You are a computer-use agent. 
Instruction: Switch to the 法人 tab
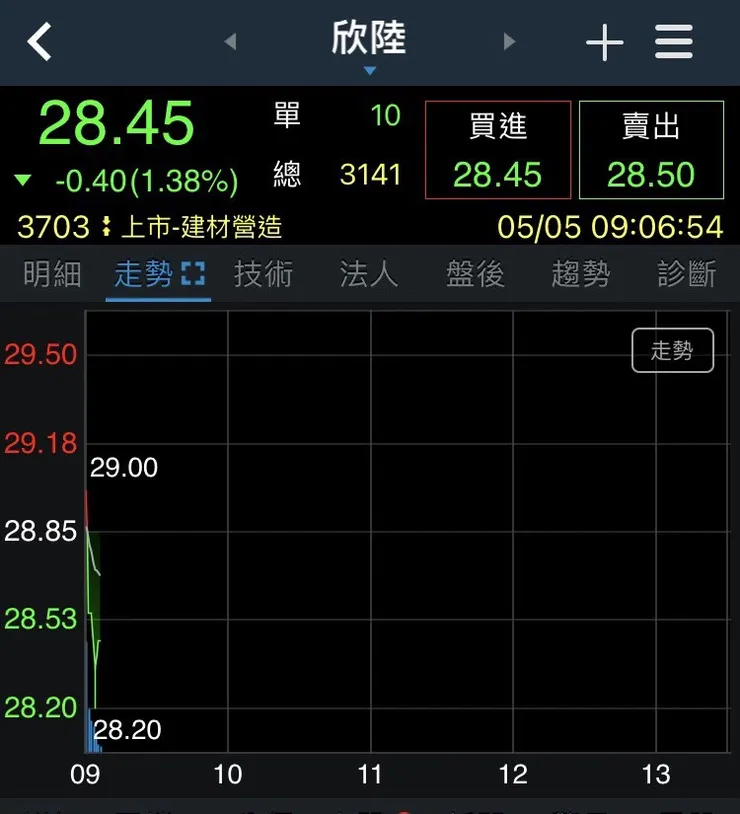(x=368, y=275)
